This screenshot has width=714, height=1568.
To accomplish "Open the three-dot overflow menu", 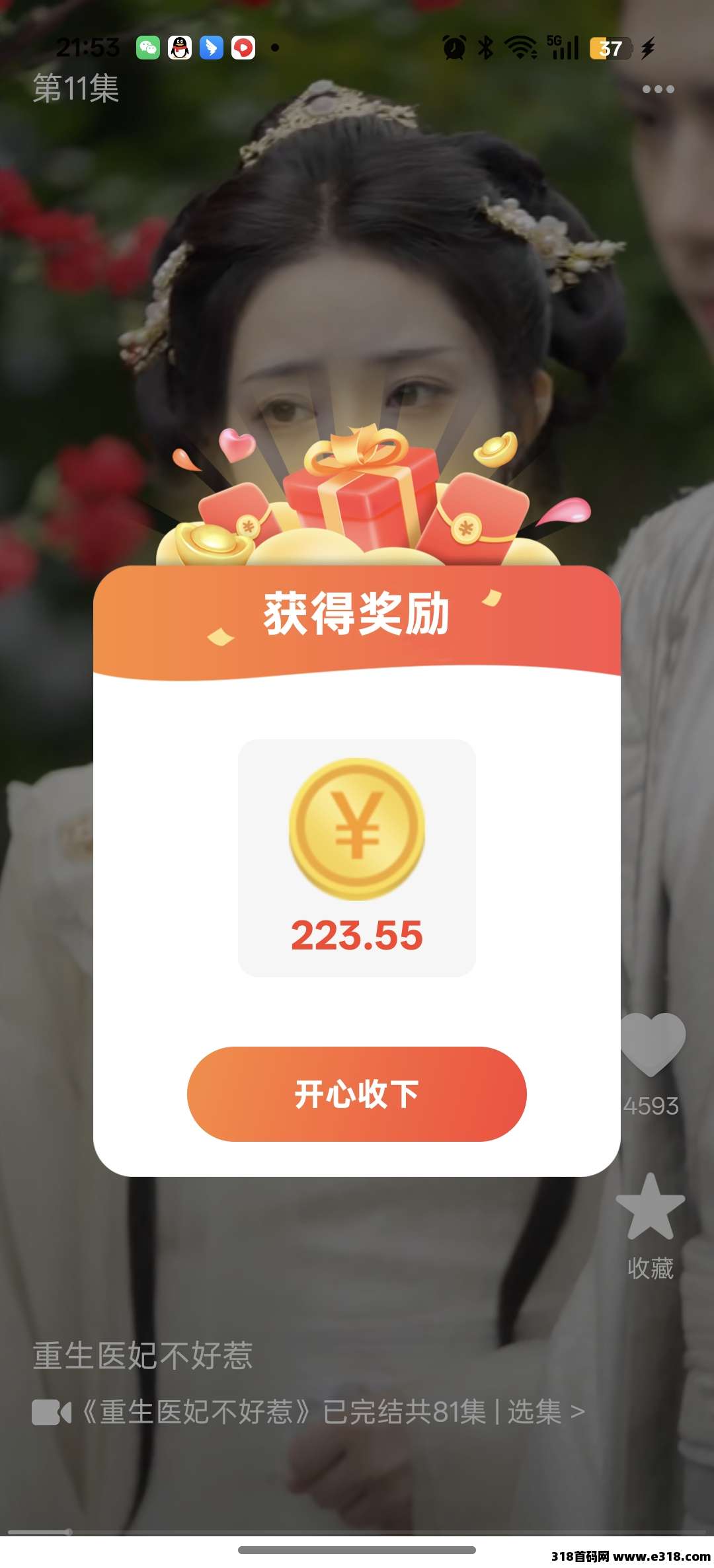I will [x=658, y=89].
